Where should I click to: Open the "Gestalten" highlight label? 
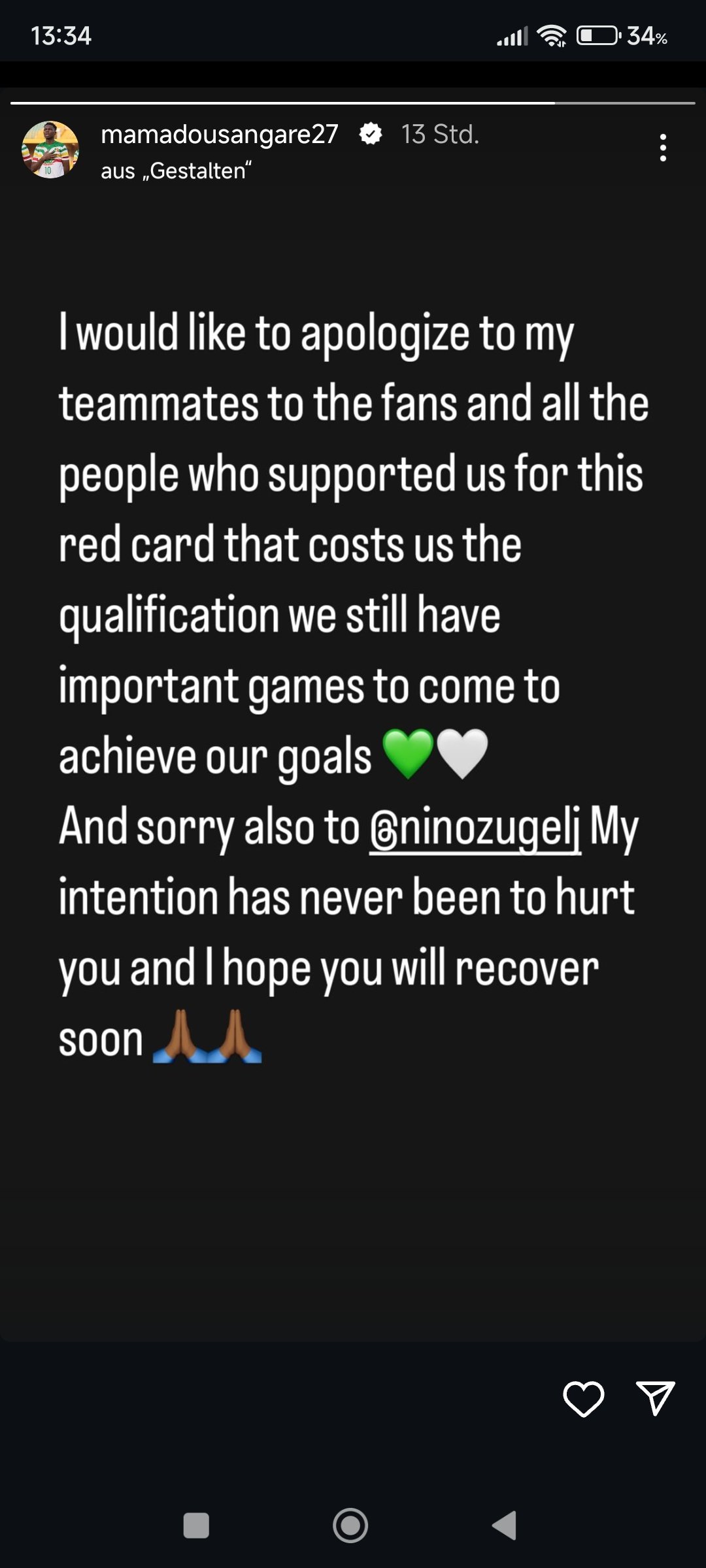pos(176,171)
